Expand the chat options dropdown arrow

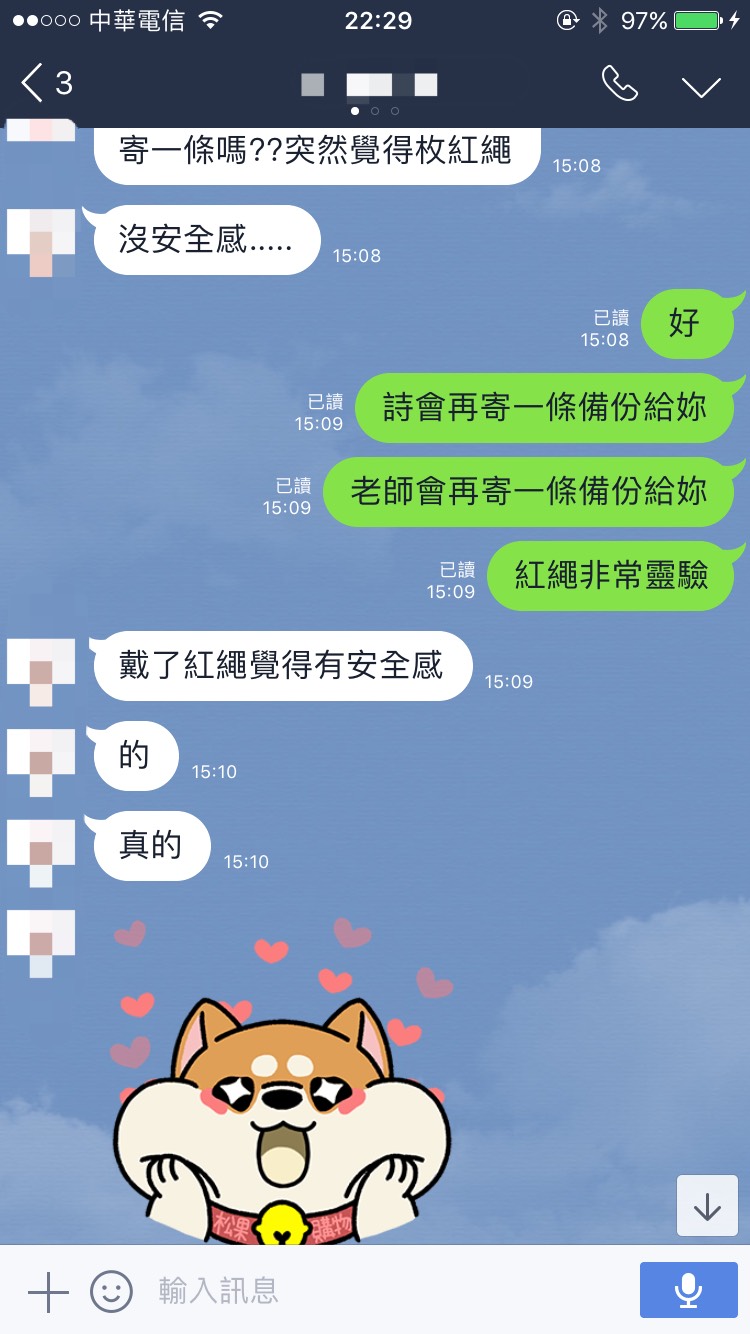point(701,86)
